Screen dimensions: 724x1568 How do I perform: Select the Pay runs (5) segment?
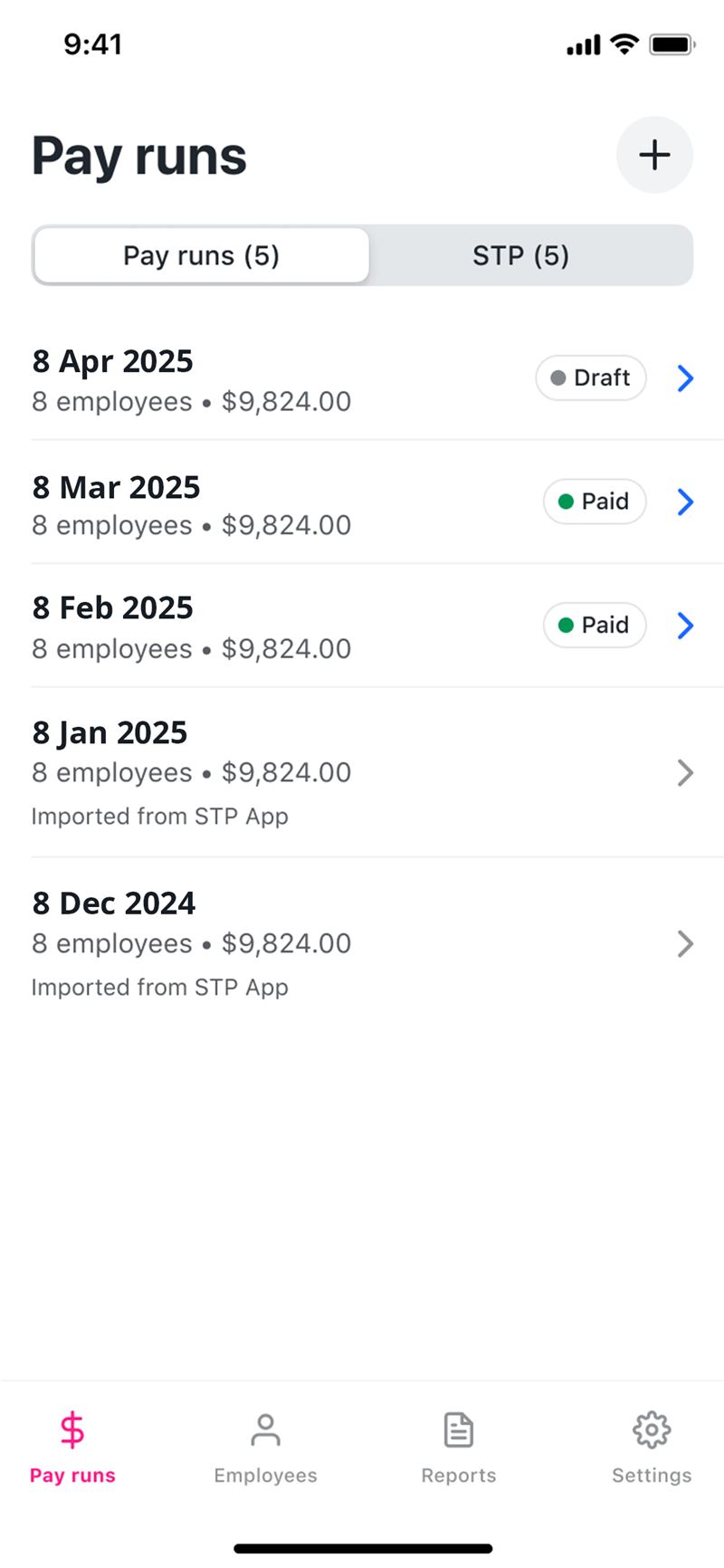point(201,255)
